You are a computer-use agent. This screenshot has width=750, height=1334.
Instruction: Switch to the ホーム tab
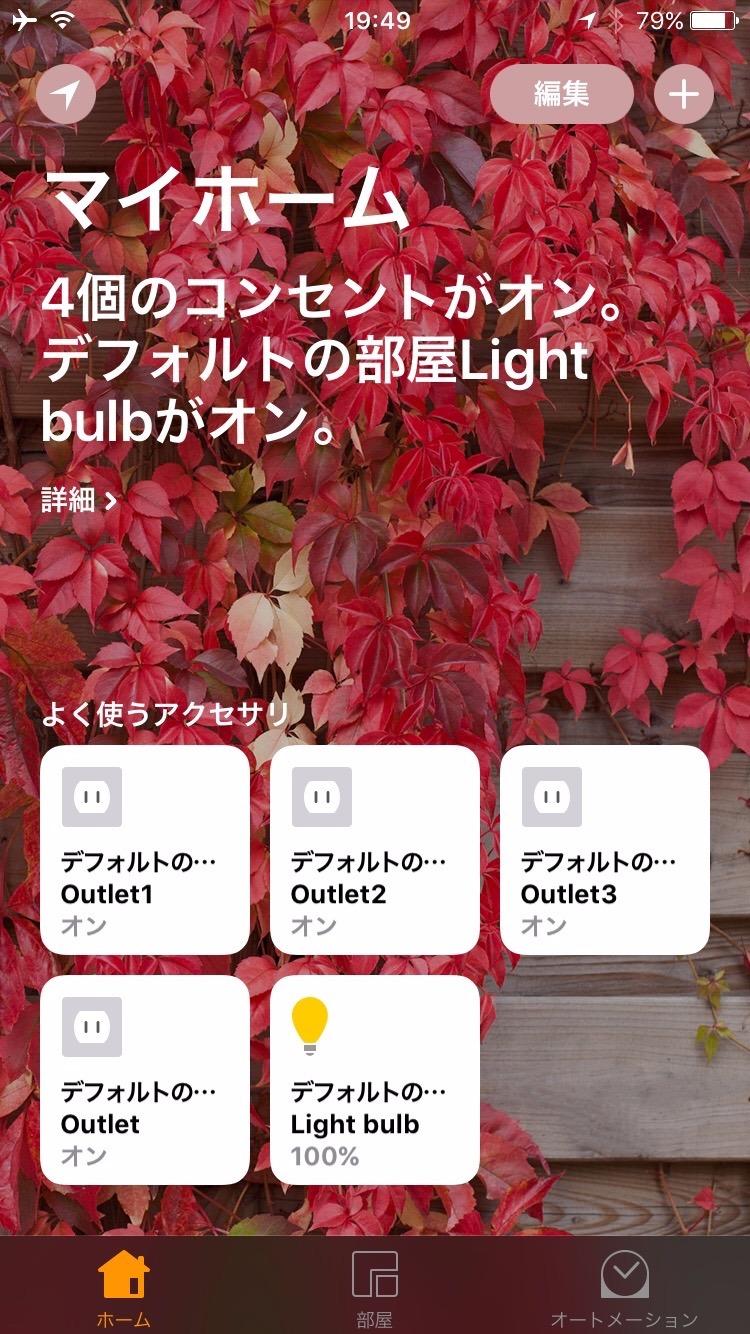coord(124,1286)
